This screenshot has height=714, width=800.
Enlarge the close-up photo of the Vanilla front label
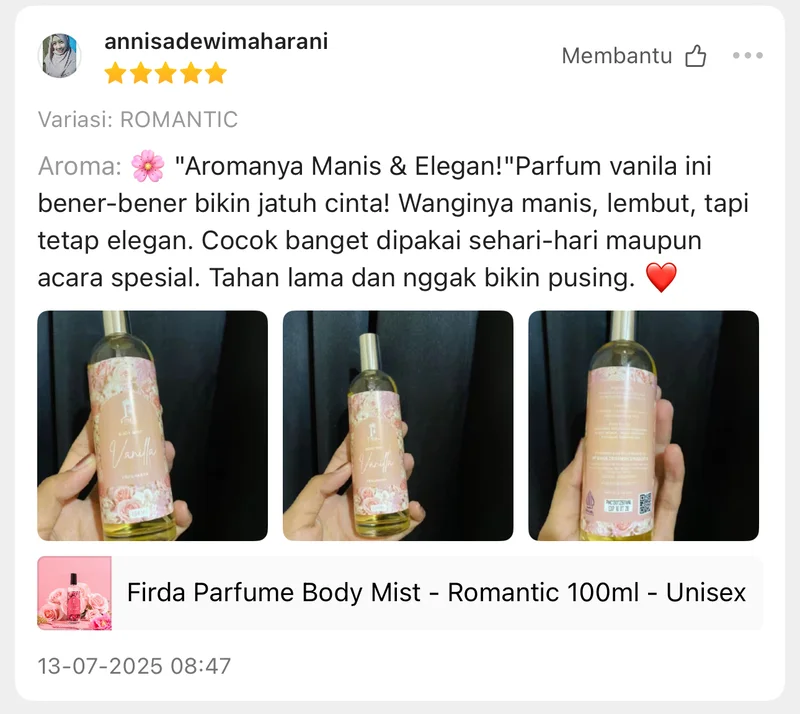[x=152, y=426]
